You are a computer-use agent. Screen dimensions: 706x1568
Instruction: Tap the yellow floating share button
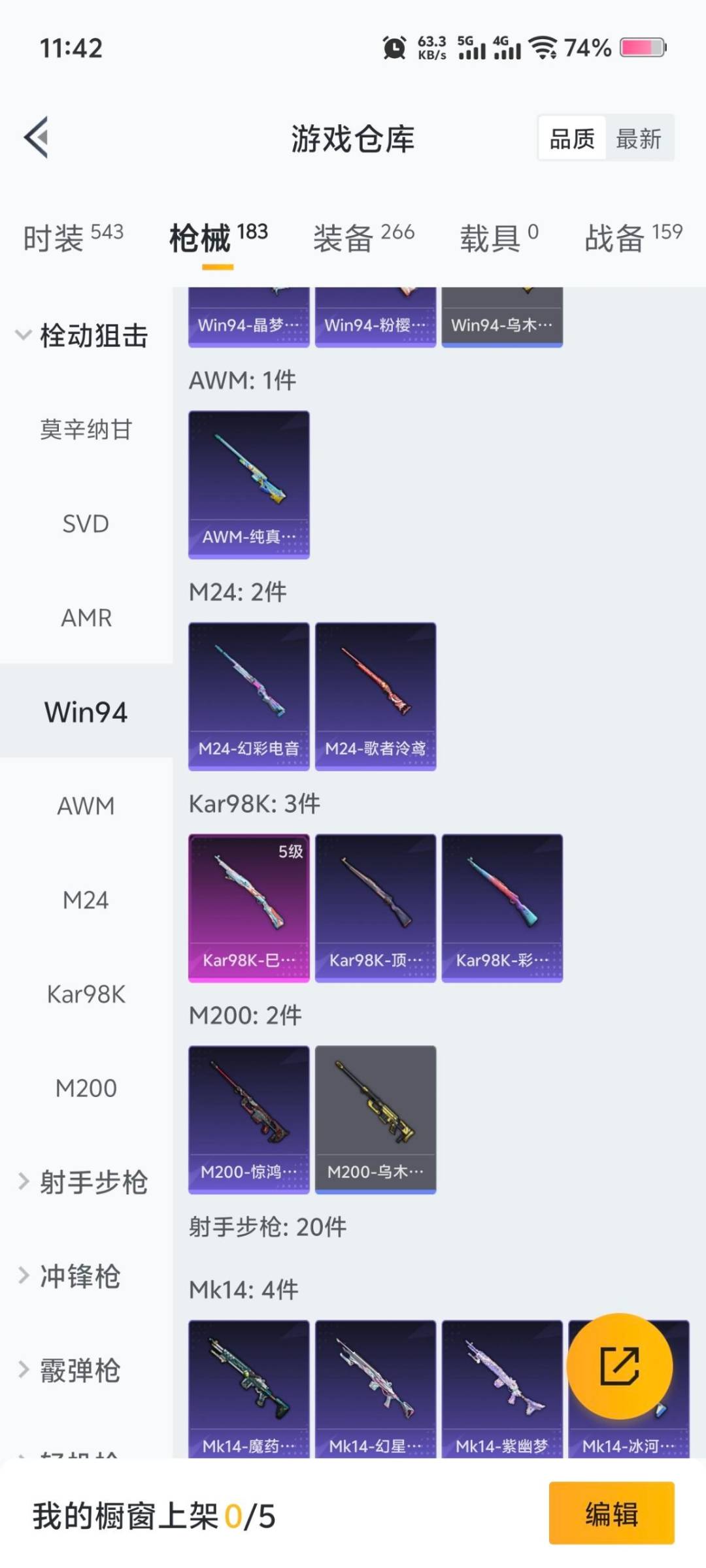click(x=619, y=1366)
